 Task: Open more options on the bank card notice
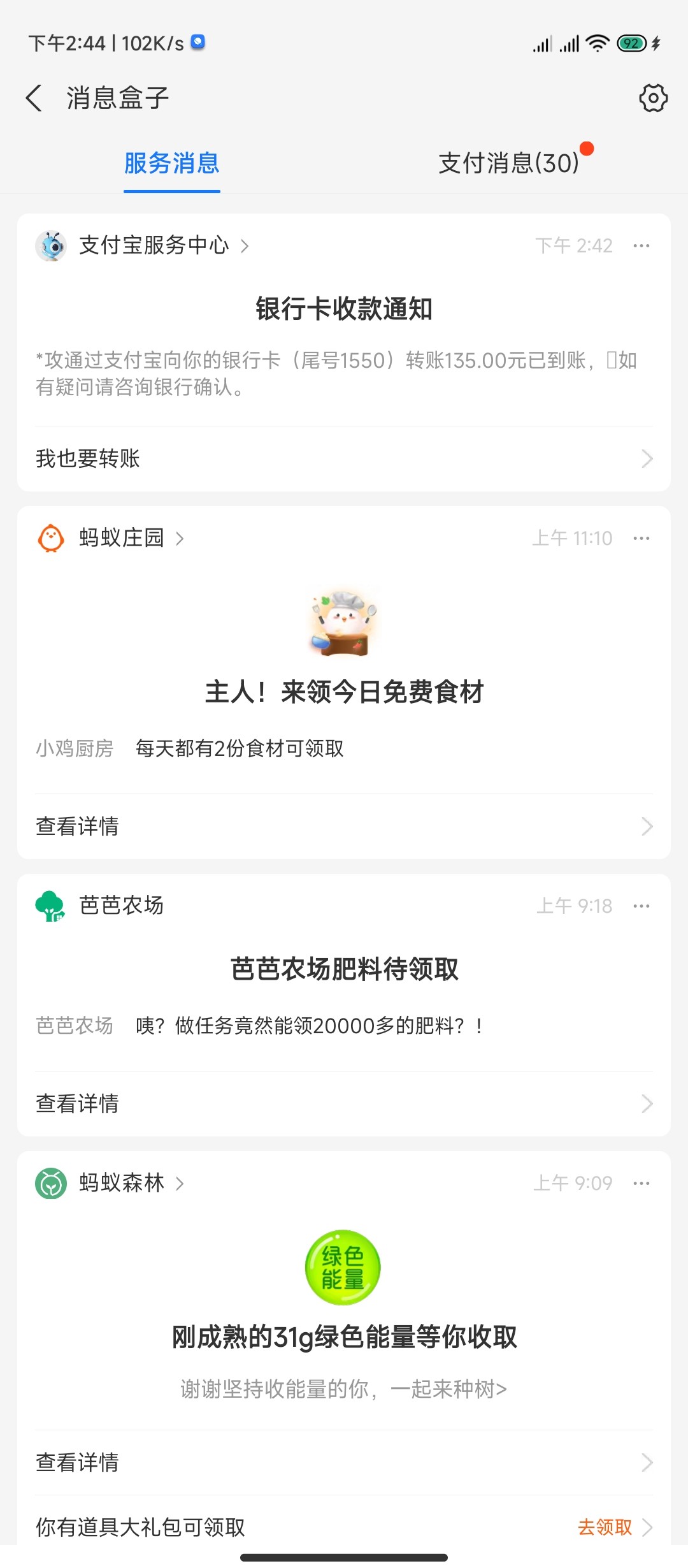[642, 245]
